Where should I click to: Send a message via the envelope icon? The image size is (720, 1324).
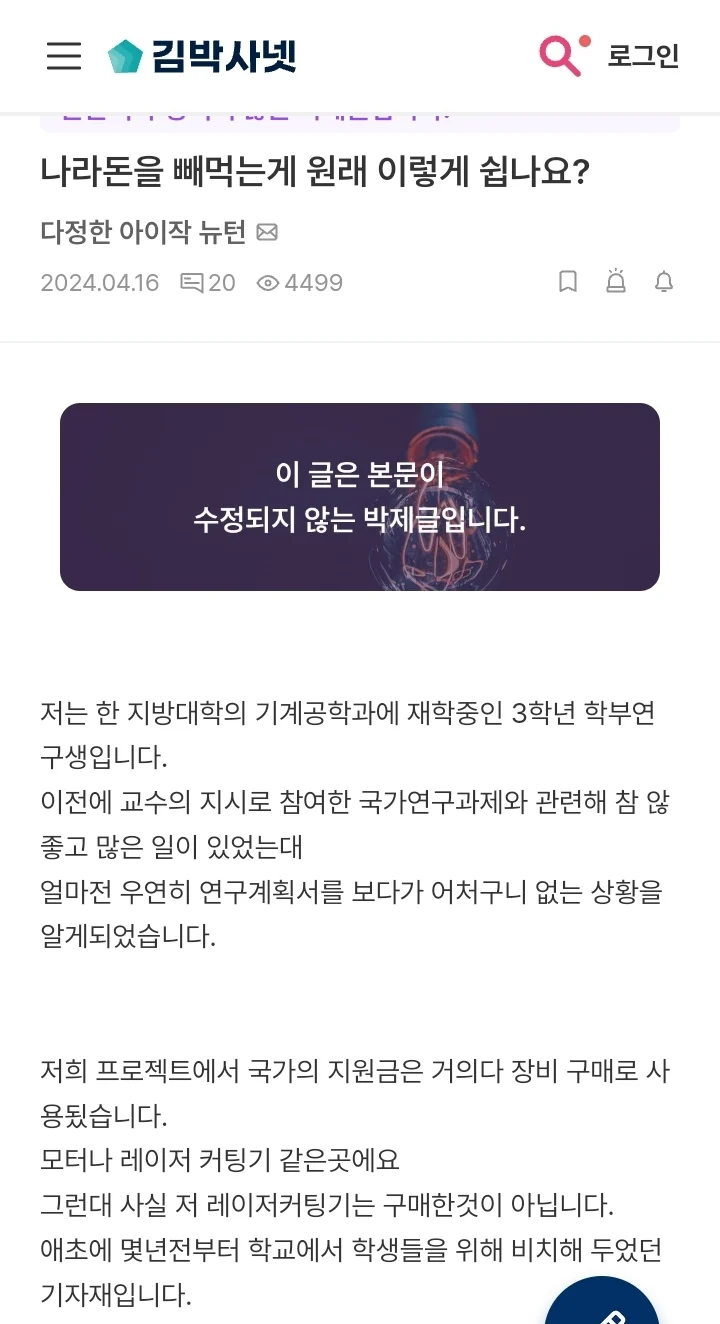click(267, 233)
